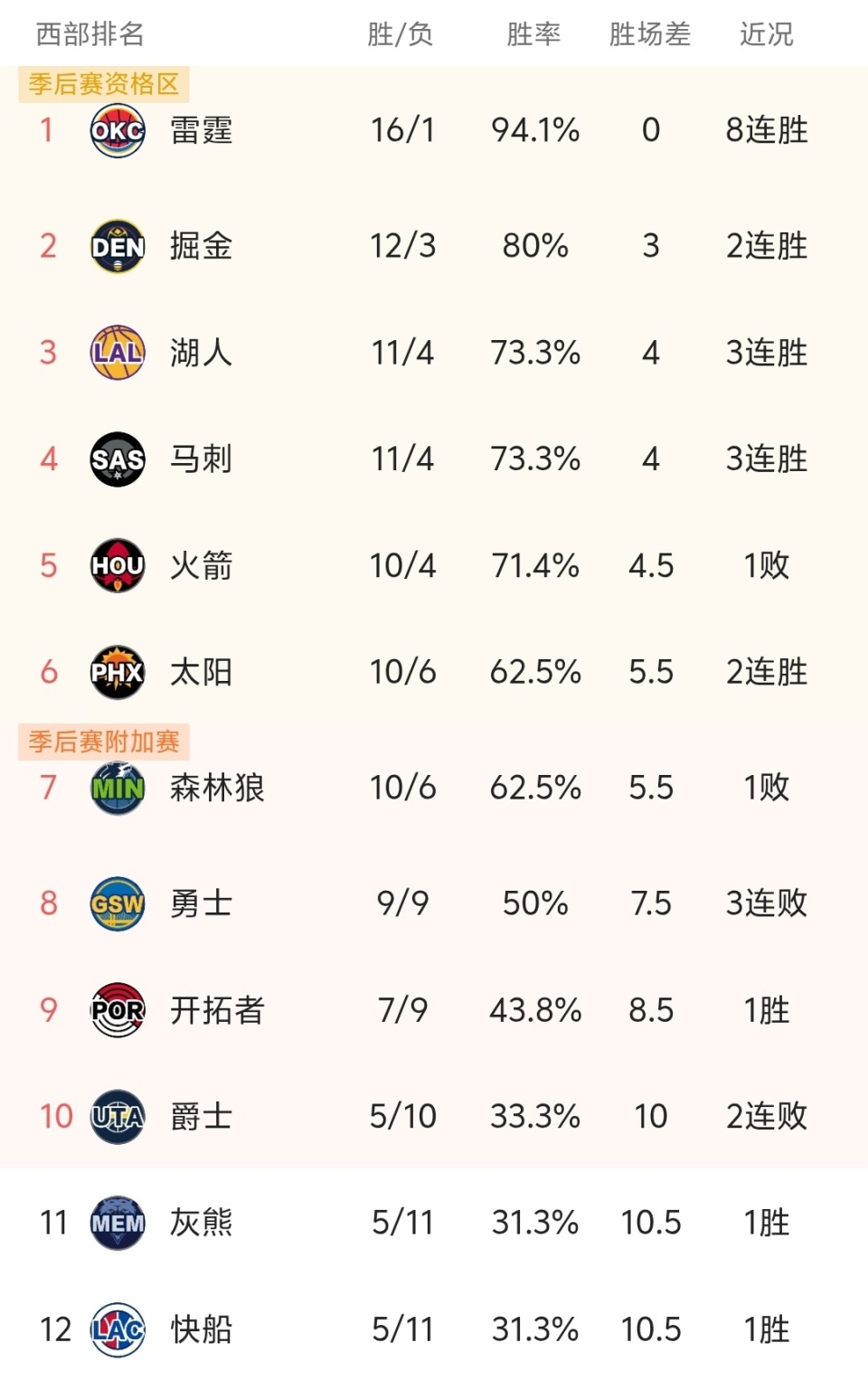
Task: Open the 雷霆 team row
Action: pos(201,131)
